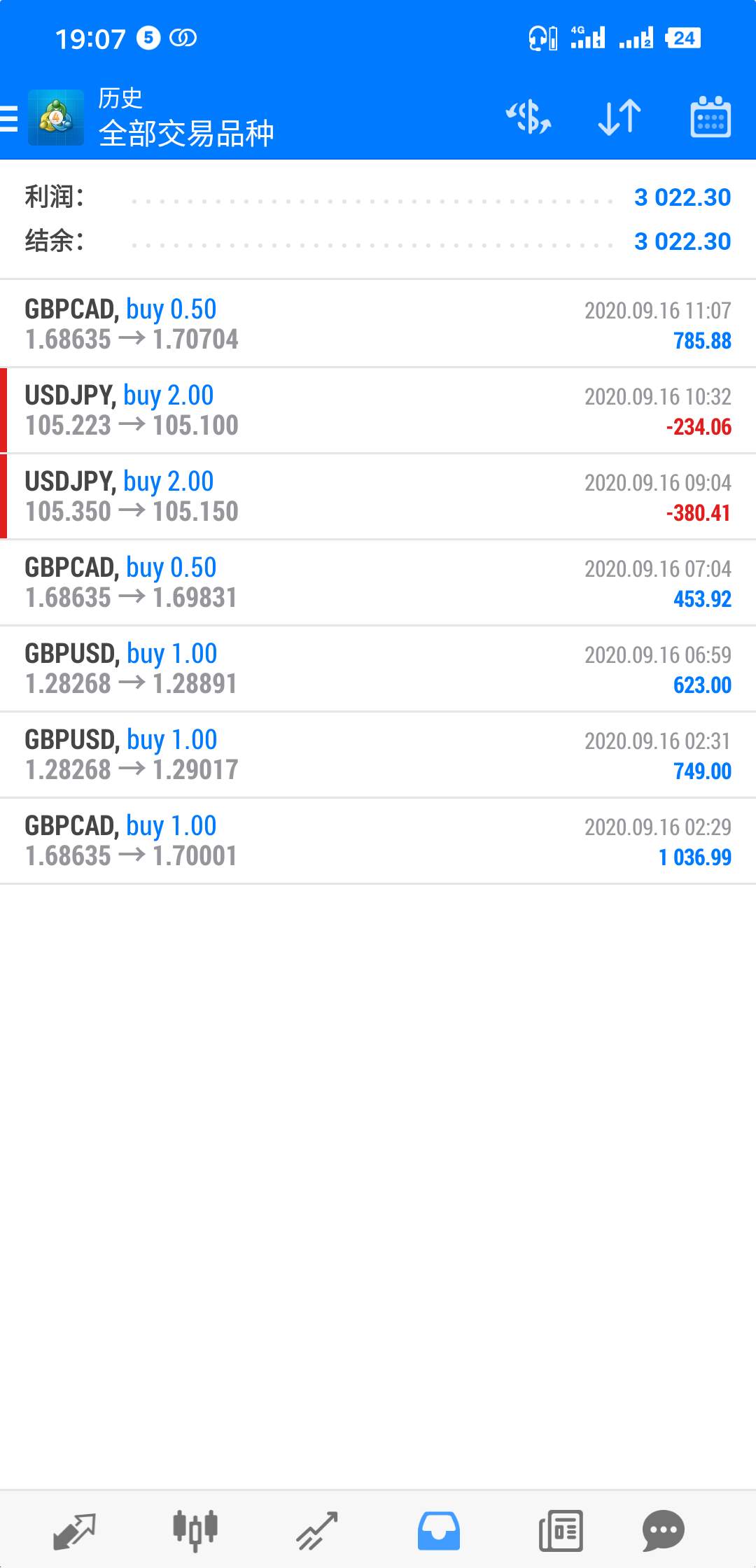Viewport: 756px width, 1568px height.
Task: Open the GBPCAD buy 1.00 trade
Action: coord(378,841)
